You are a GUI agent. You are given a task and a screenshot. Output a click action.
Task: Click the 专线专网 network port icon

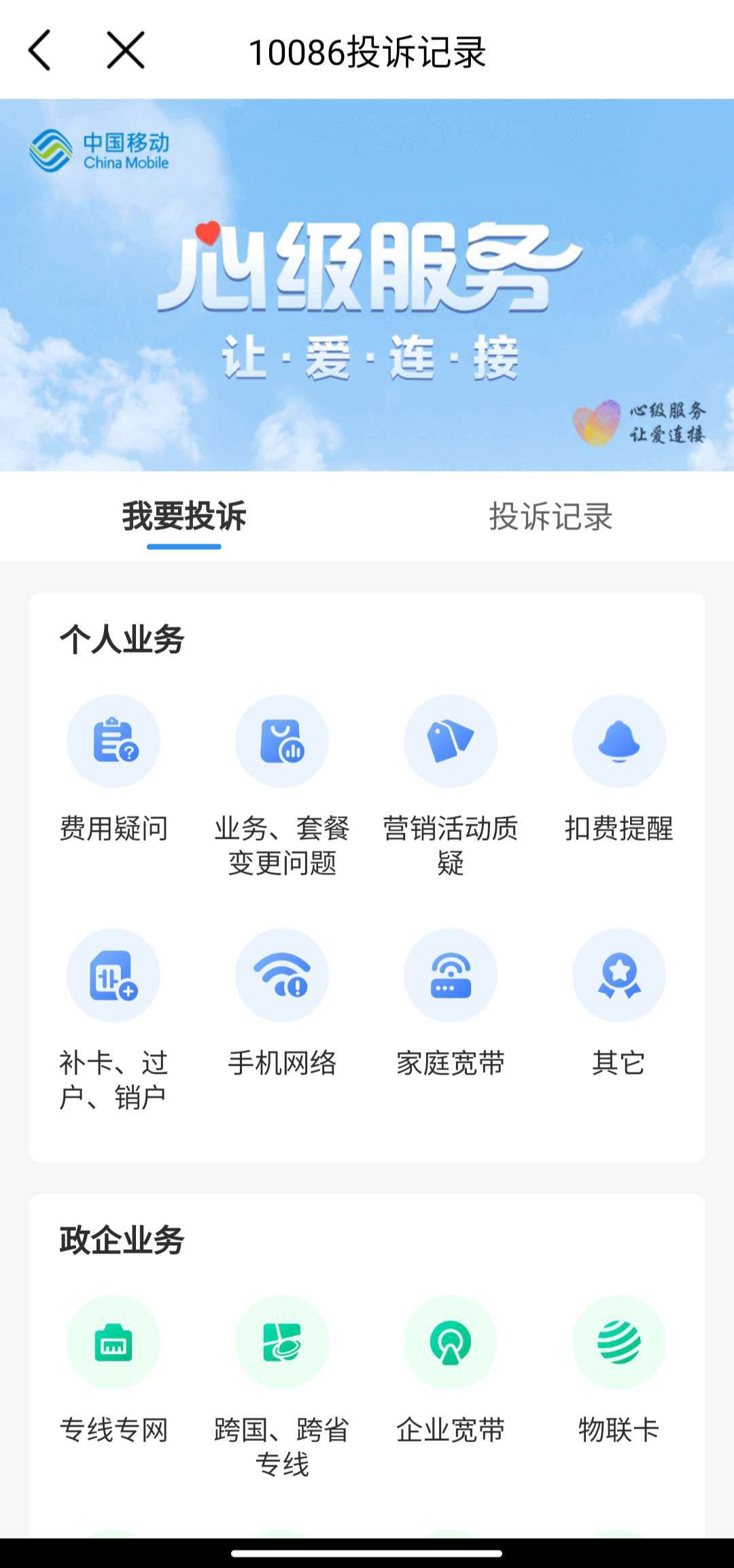[x=113, y=1342]
